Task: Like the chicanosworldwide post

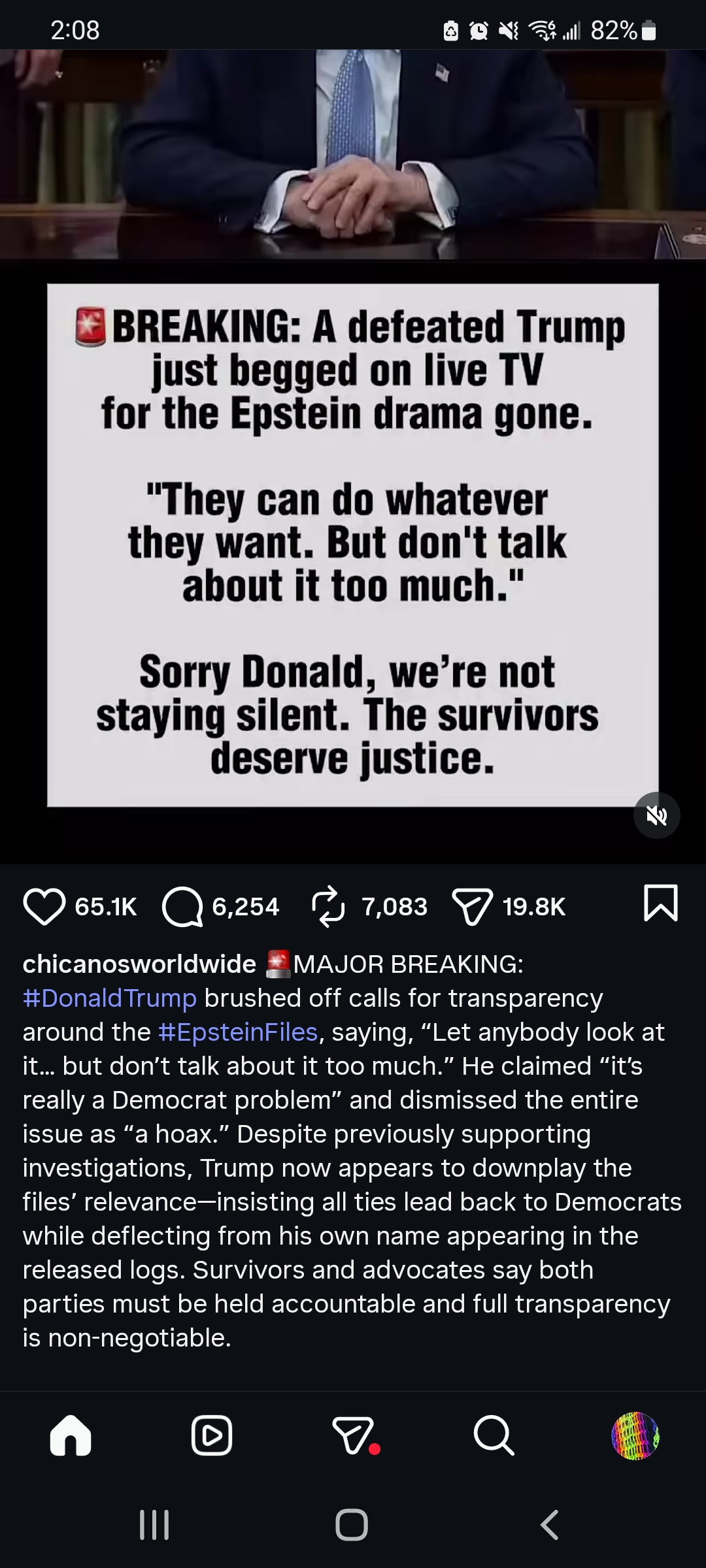Action: coord(44,906)
